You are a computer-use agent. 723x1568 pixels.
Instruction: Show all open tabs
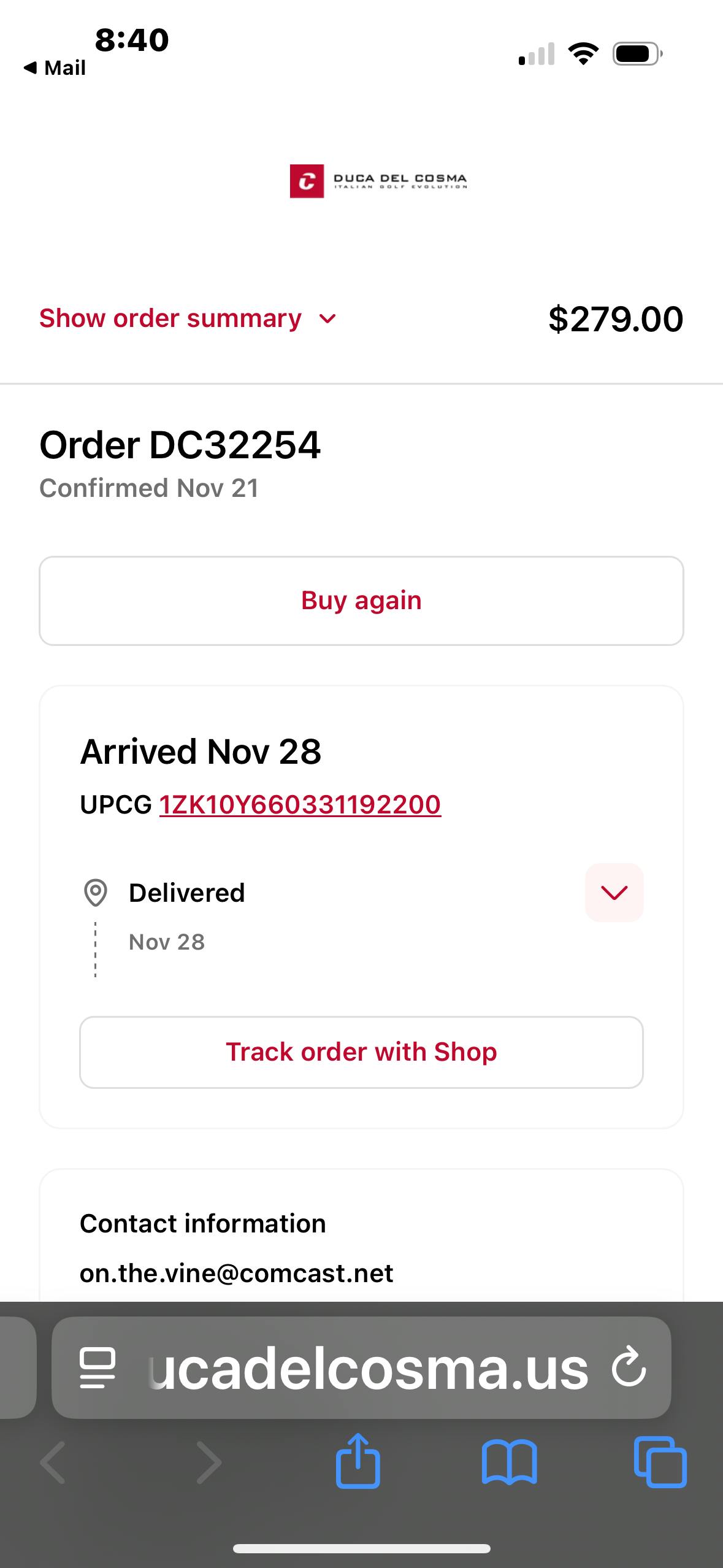click(660, 1463)
